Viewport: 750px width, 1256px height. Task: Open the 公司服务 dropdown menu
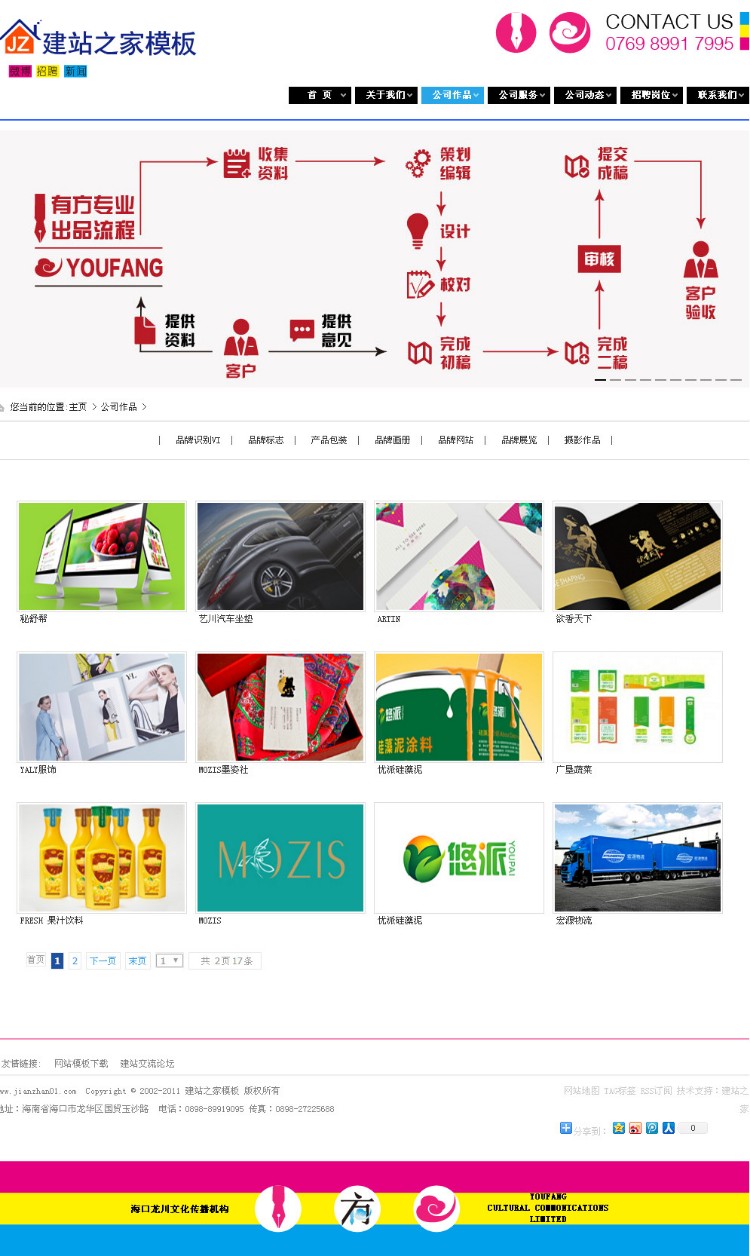(x=518, y=96)
